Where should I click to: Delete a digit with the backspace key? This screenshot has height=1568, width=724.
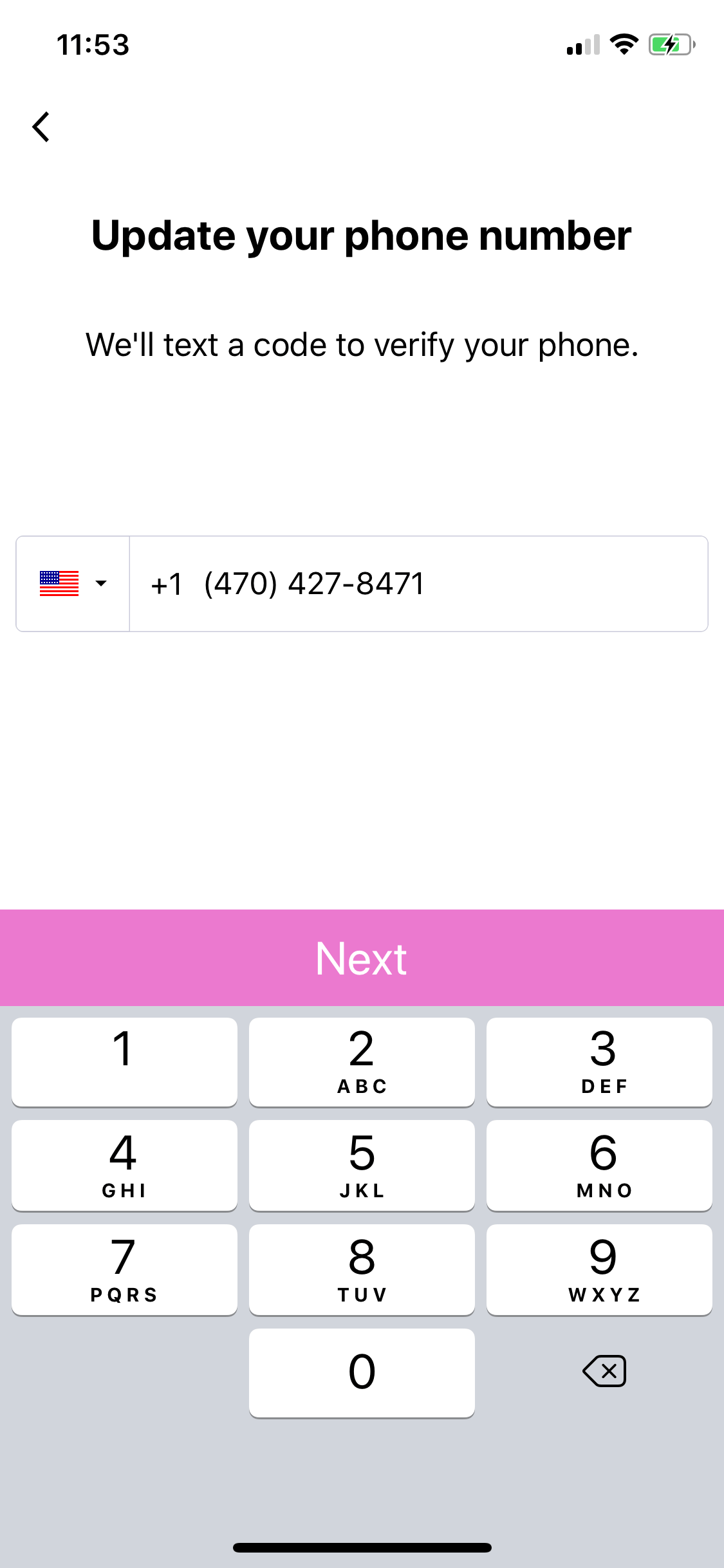[x=604, y=1371]
